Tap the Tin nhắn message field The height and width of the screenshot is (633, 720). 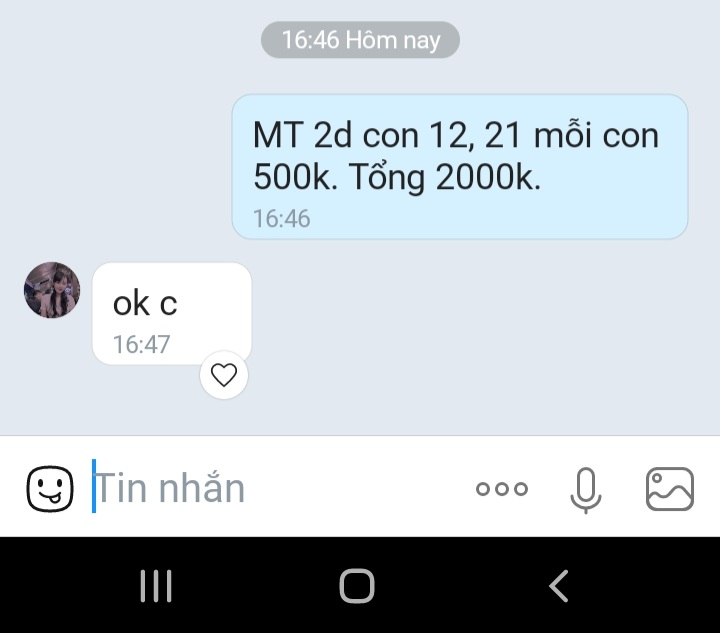(276, 487)
